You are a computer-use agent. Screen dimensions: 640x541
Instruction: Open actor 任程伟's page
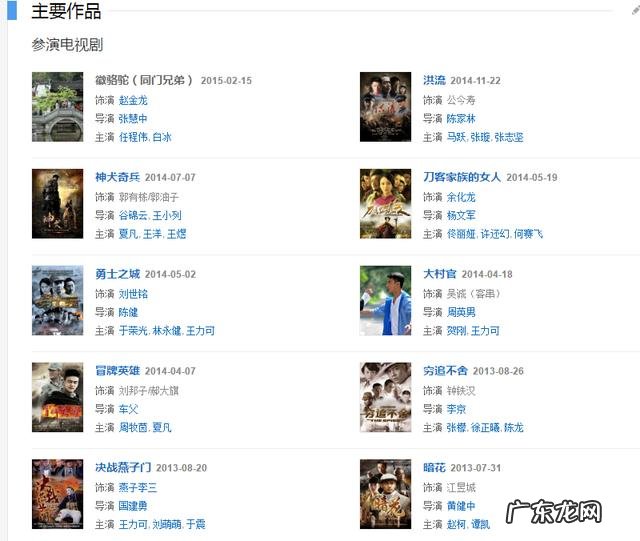(133, 138)
